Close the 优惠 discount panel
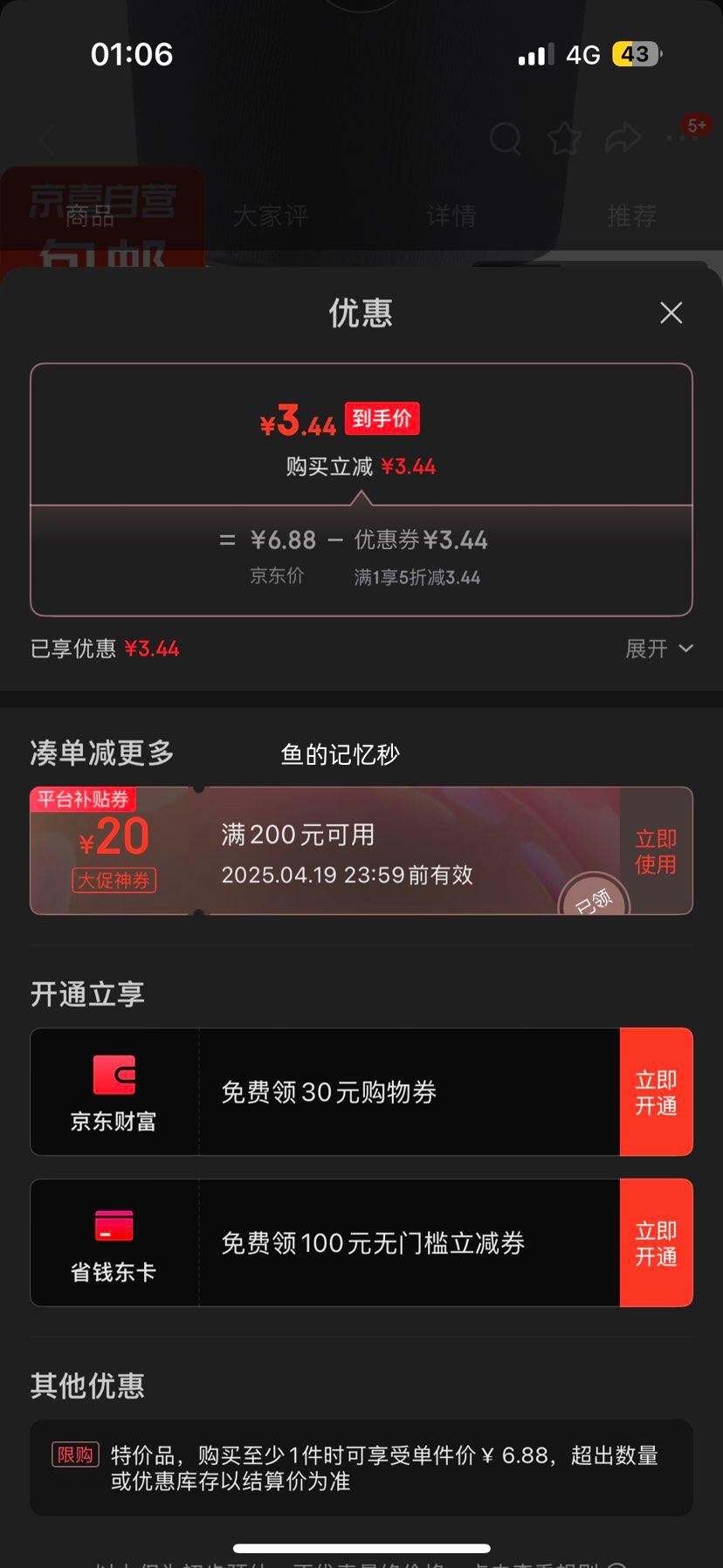The width and height of the screenshot is (723, 1568). click(671, 313)
